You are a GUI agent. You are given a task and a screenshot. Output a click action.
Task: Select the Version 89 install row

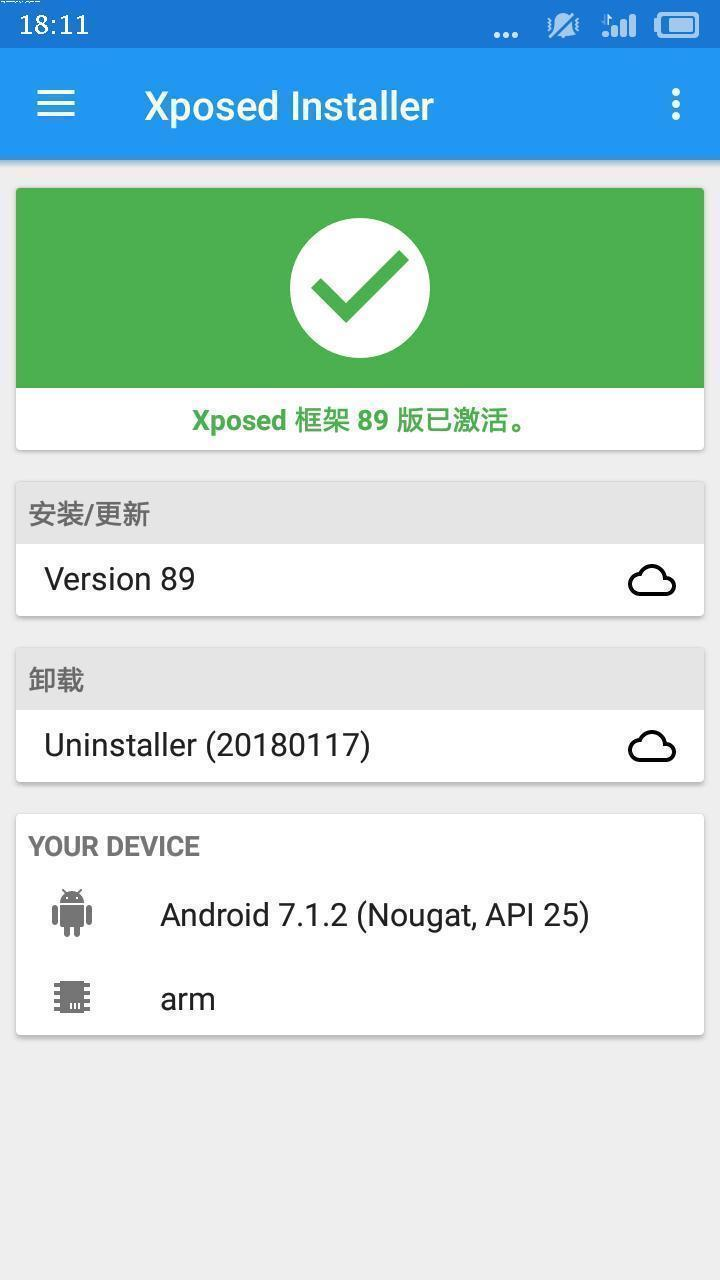360,580
